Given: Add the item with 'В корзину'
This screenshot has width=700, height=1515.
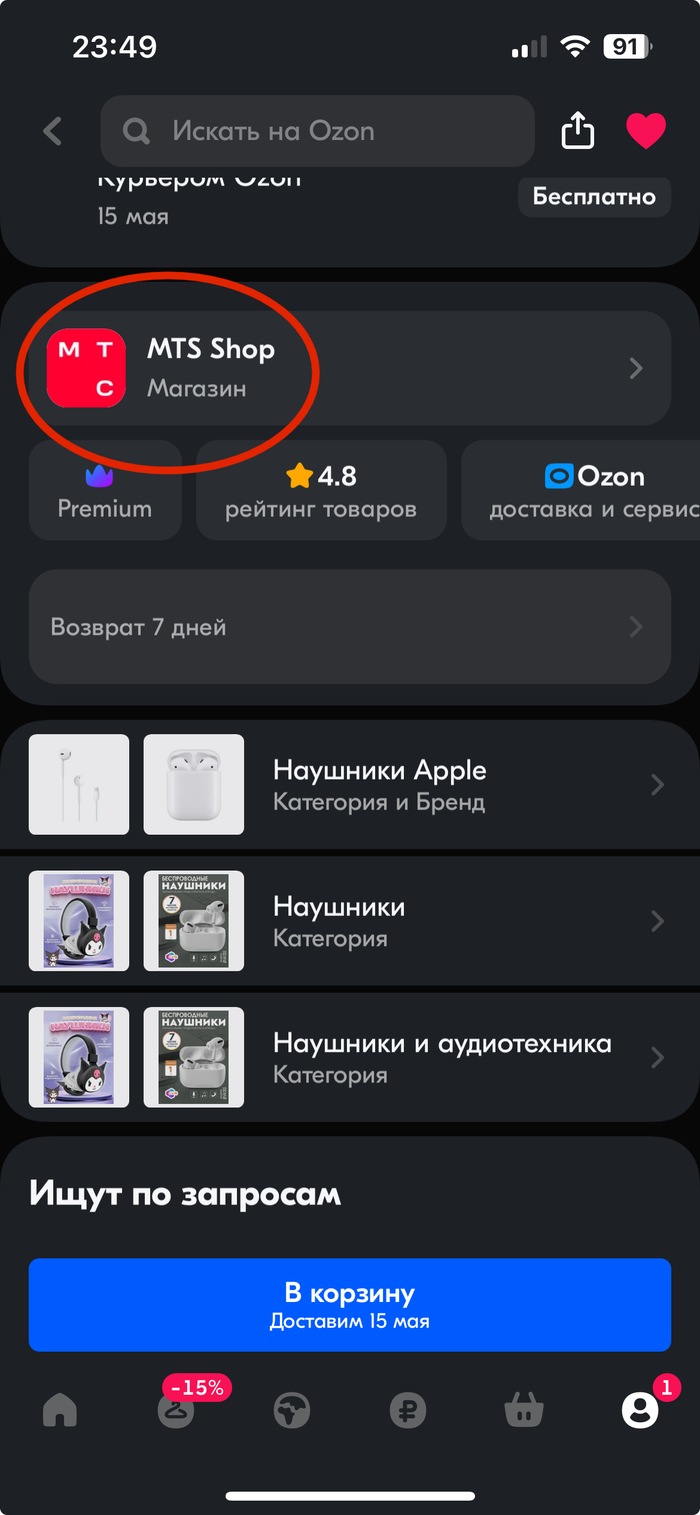Looking at the screenshot, I should pos(349,1305).
